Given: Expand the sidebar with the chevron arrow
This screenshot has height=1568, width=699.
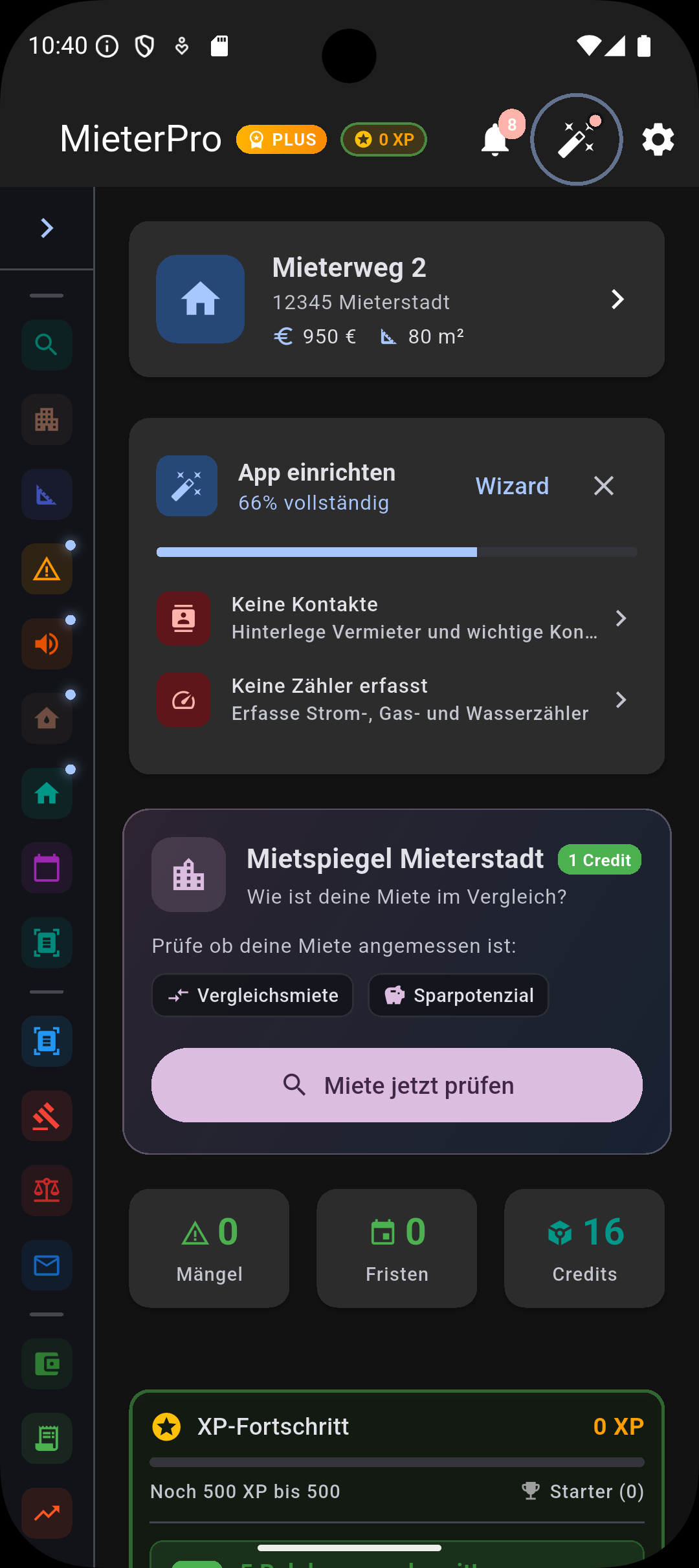Looking at the screenshot, I should tap(46, 227).
